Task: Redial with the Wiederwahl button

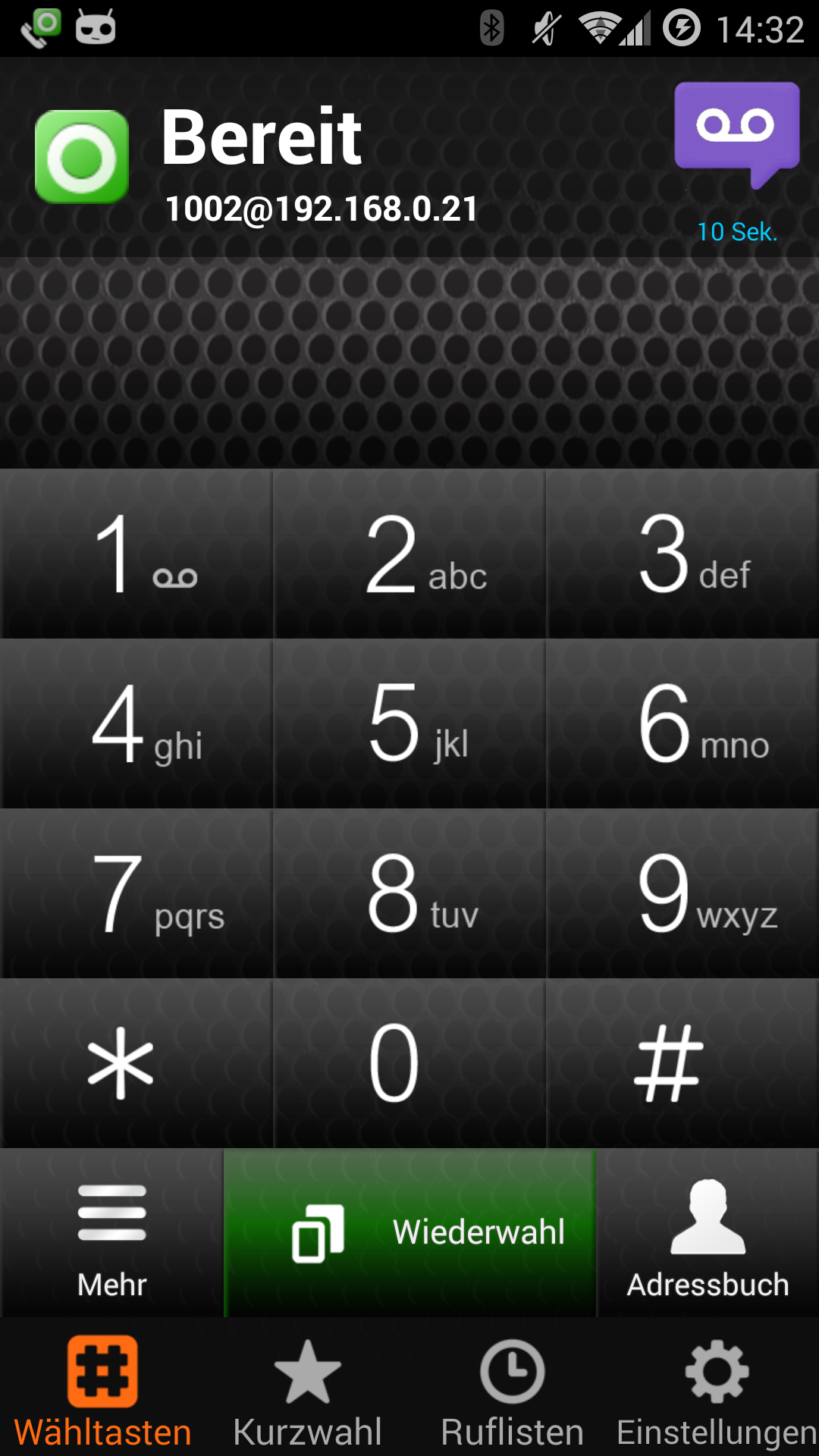Action: 409,1233
